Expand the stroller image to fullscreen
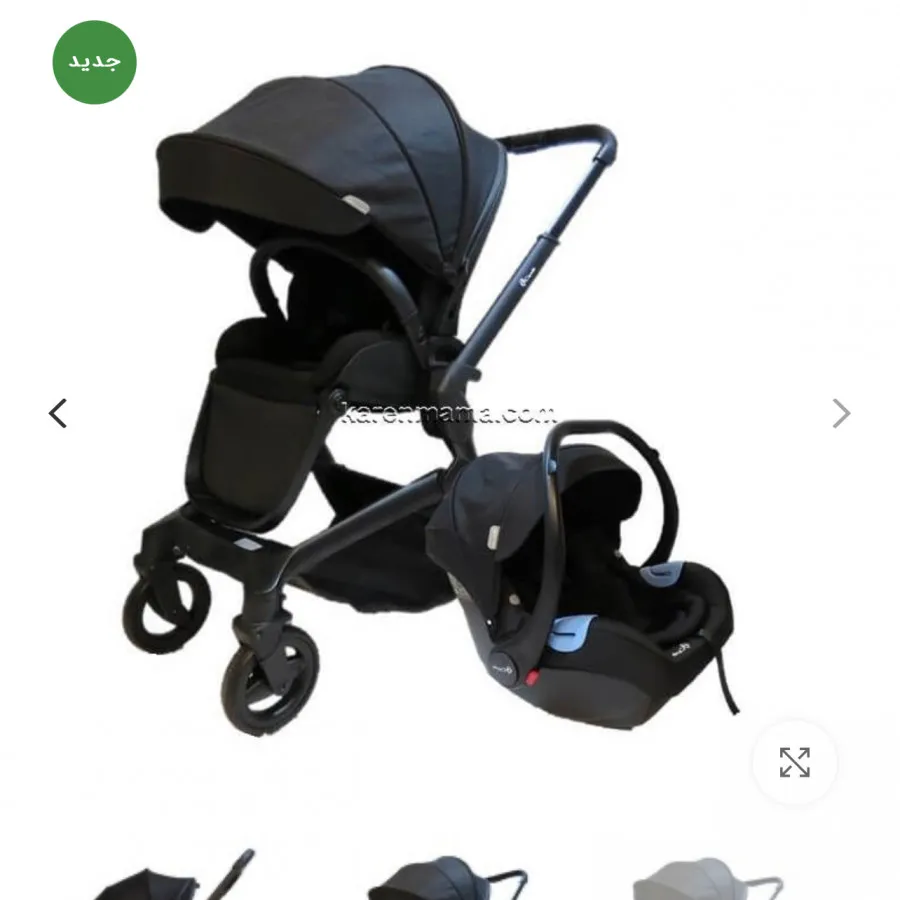The width and height of the screenshot is (900, 900). pos(794,762)
